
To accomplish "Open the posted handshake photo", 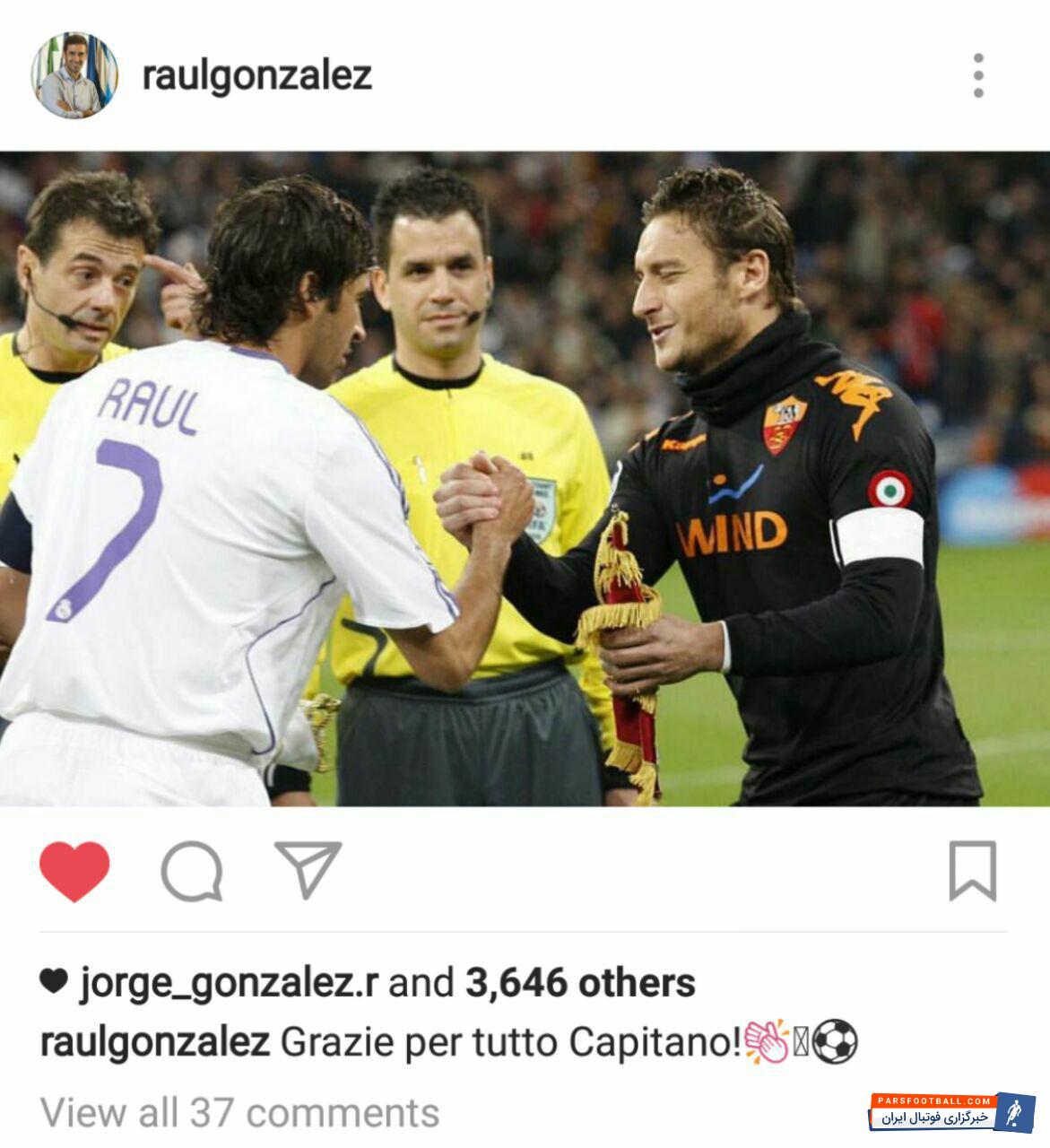I will (x=525, y=479).
